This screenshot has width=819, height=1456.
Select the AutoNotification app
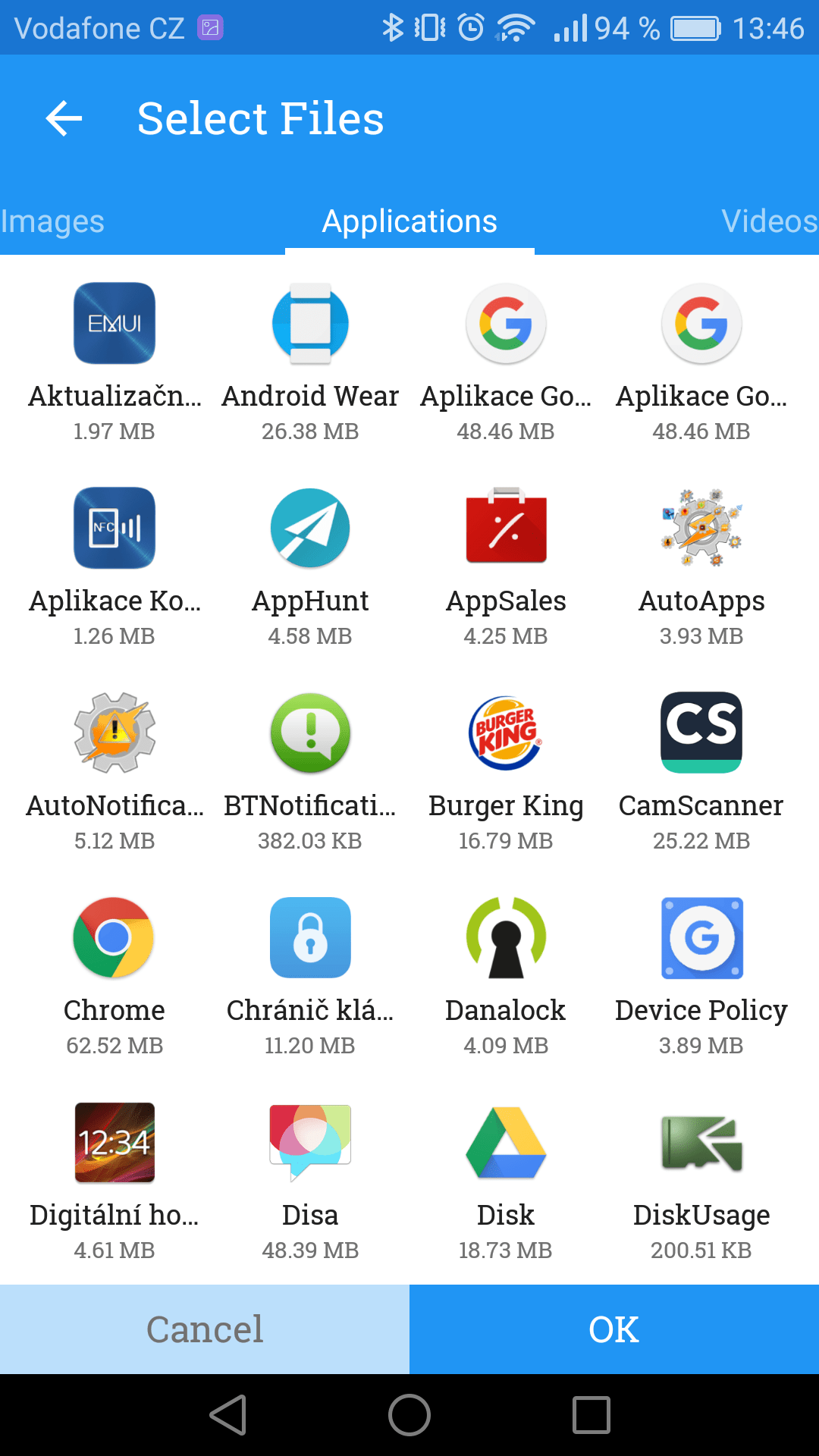[115, 733]
